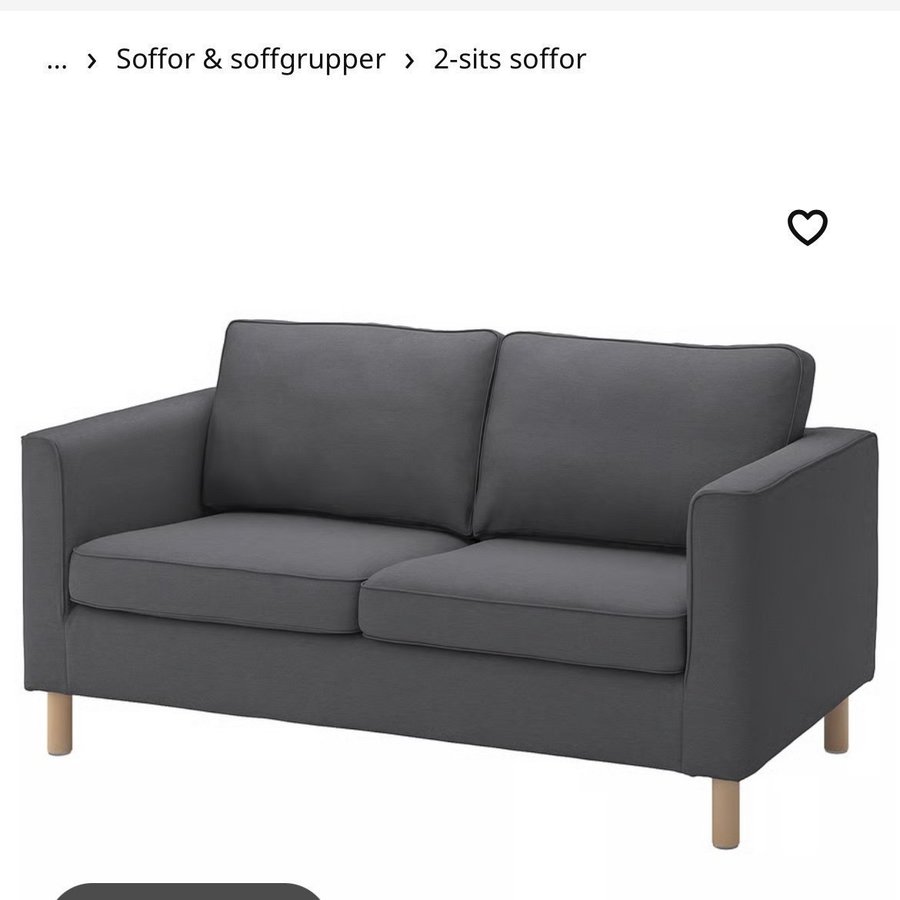900x900 pixels.
Task: Open the 2-sits soffor breadcrumb
Action: pos(509,59)
